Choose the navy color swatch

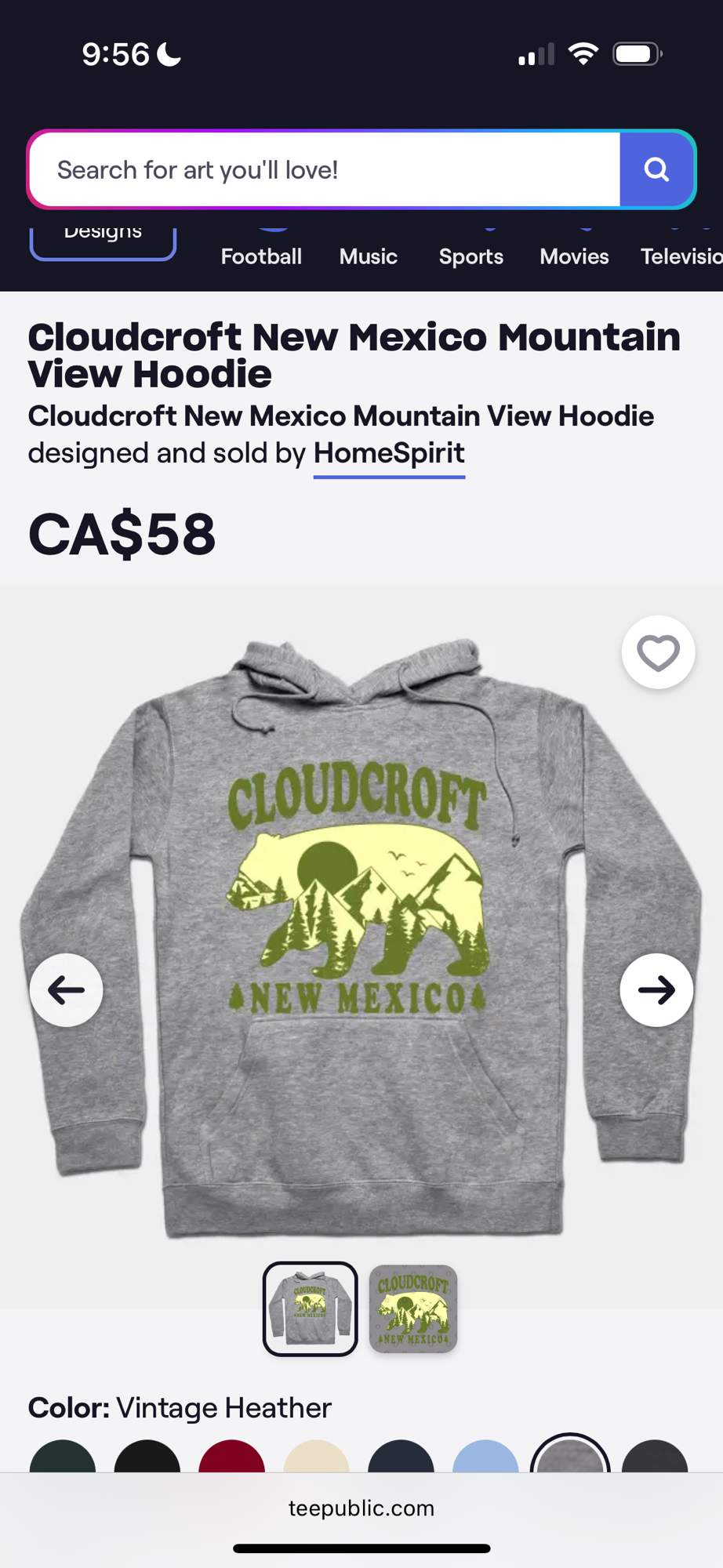(x=401, y=1457)
